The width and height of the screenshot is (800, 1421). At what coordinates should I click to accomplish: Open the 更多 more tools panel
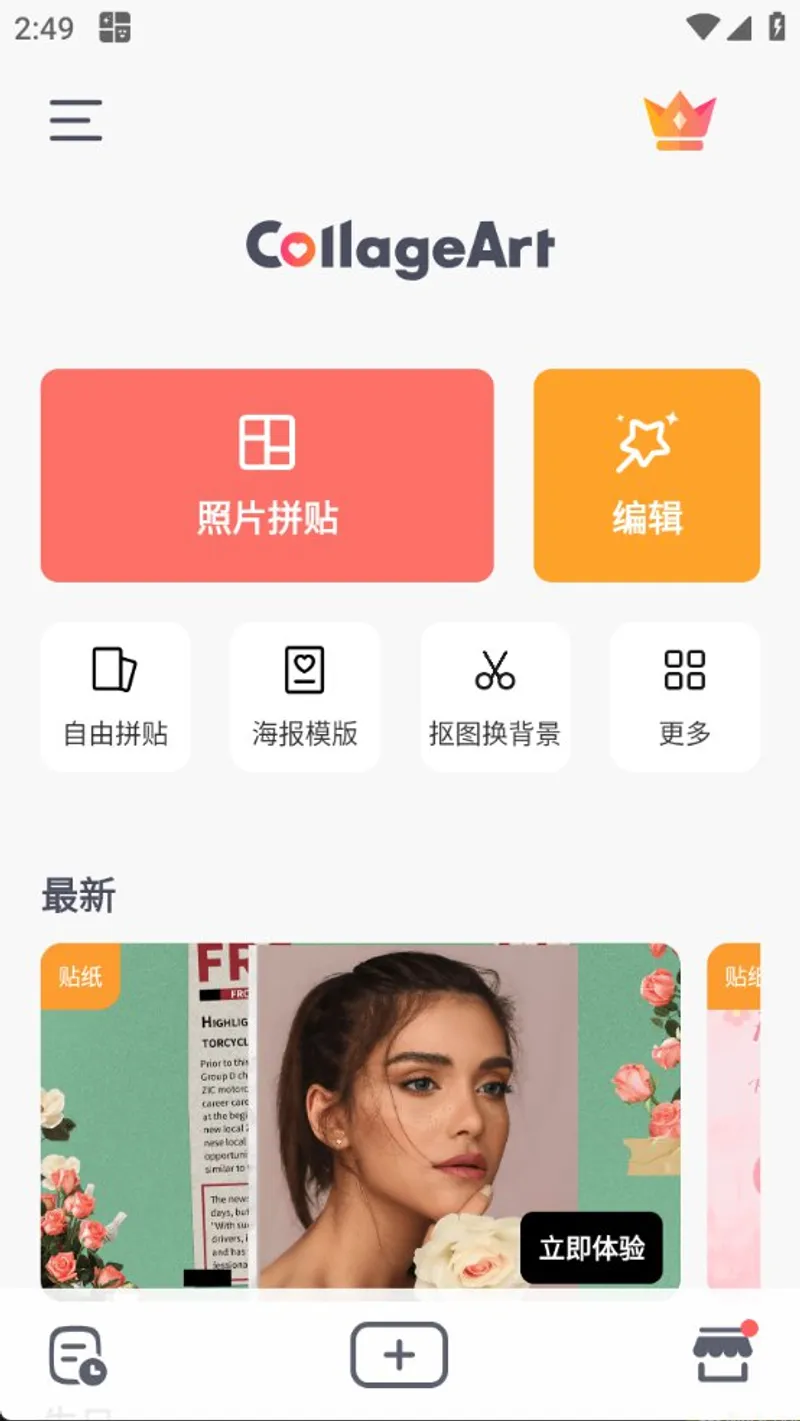[686, 696]
